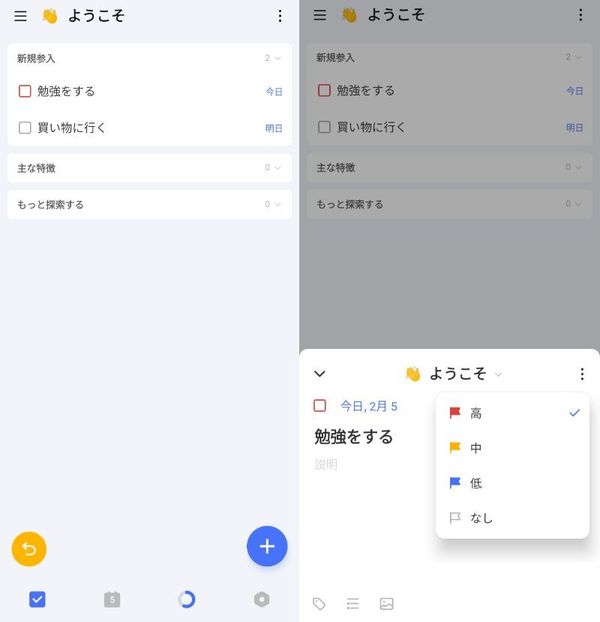This screenshot has height=622, width=600.
Task: Open the focus timer tab
Action: click(x=187, y=599)
